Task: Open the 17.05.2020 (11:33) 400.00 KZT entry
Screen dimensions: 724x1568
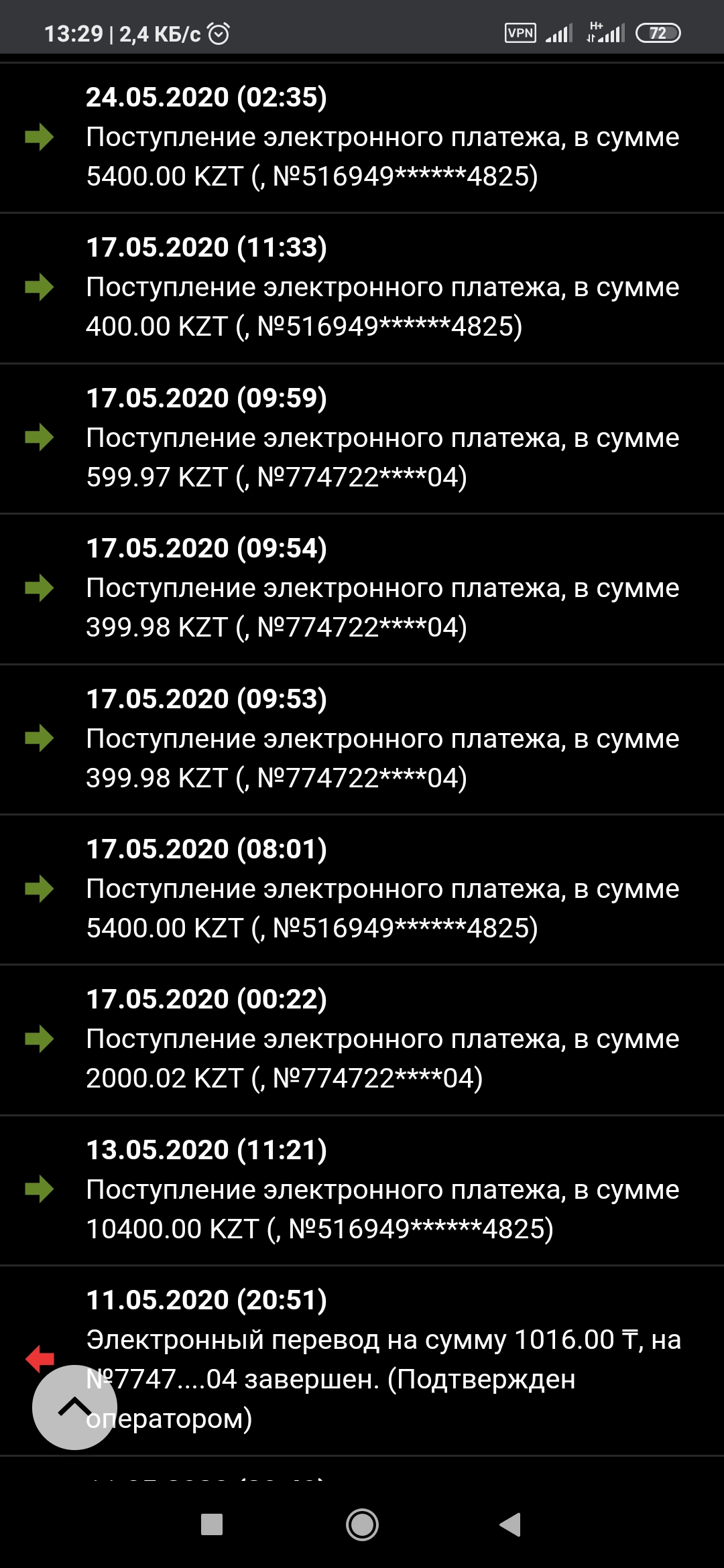Action: [382, 287]
